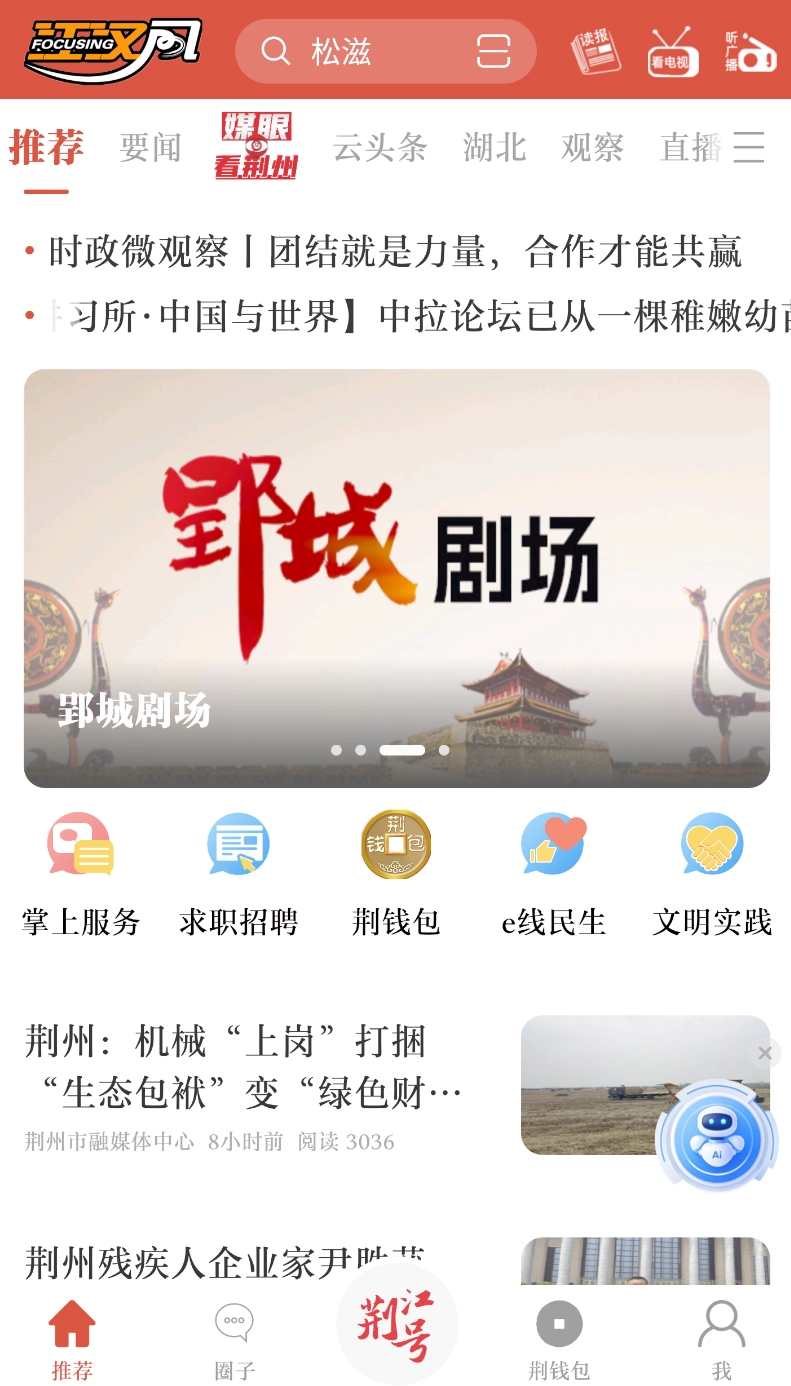Open the 听广播 radio icon
This screenshot has width=791, height=1386.
tap(750, 51)
